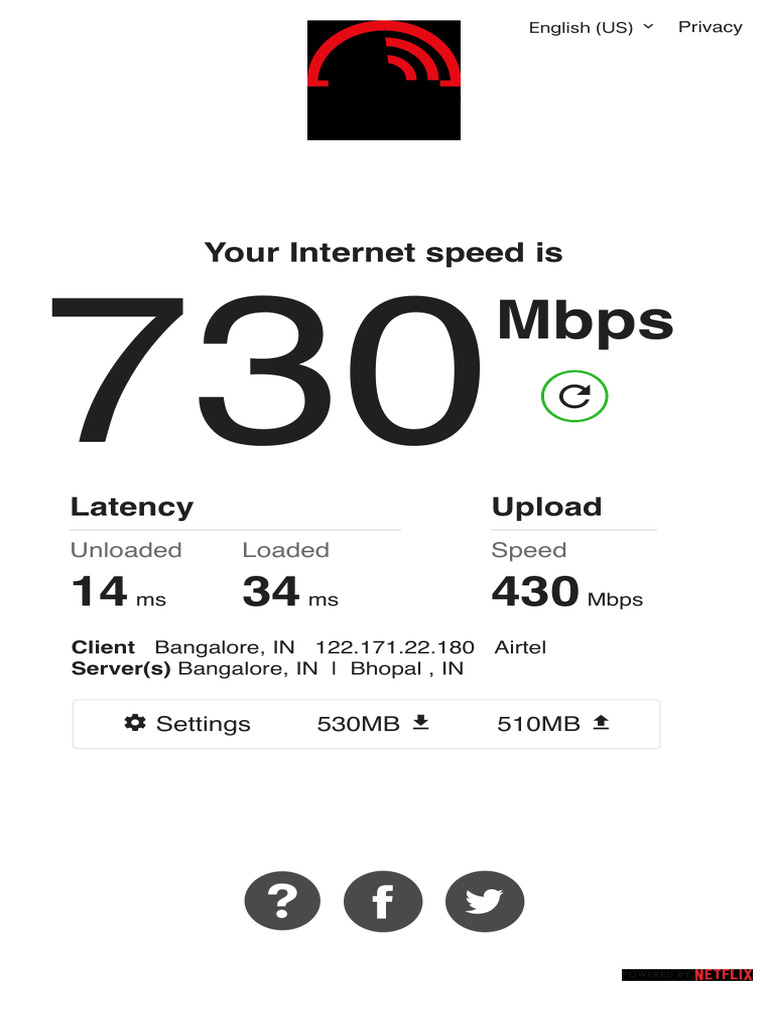This screenshot has height=1024, width=768.
Task: Open the Settings button
Action: point(188,724)
